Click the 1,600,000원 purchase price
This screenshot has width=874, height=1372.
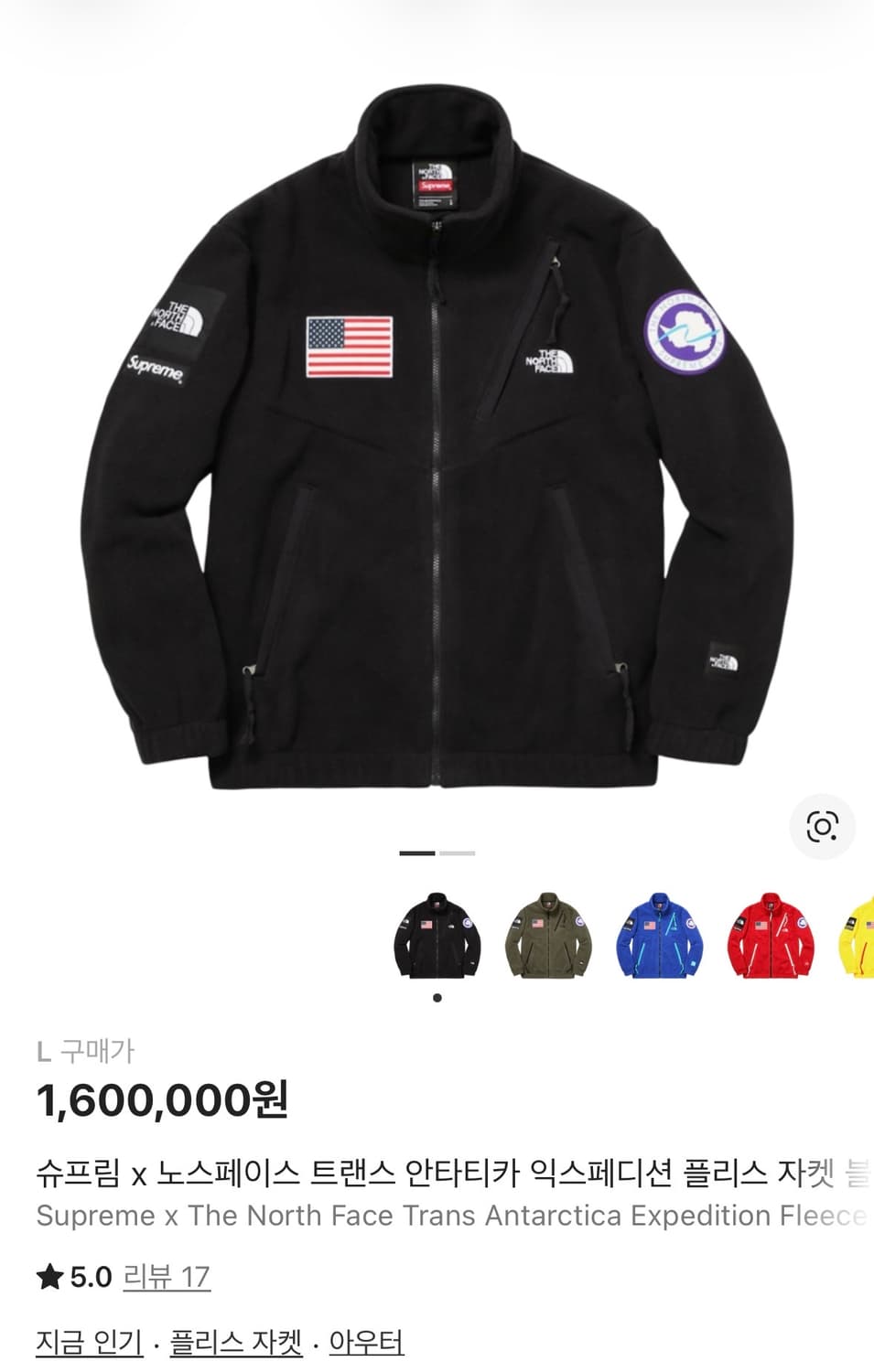point(160,1103)
